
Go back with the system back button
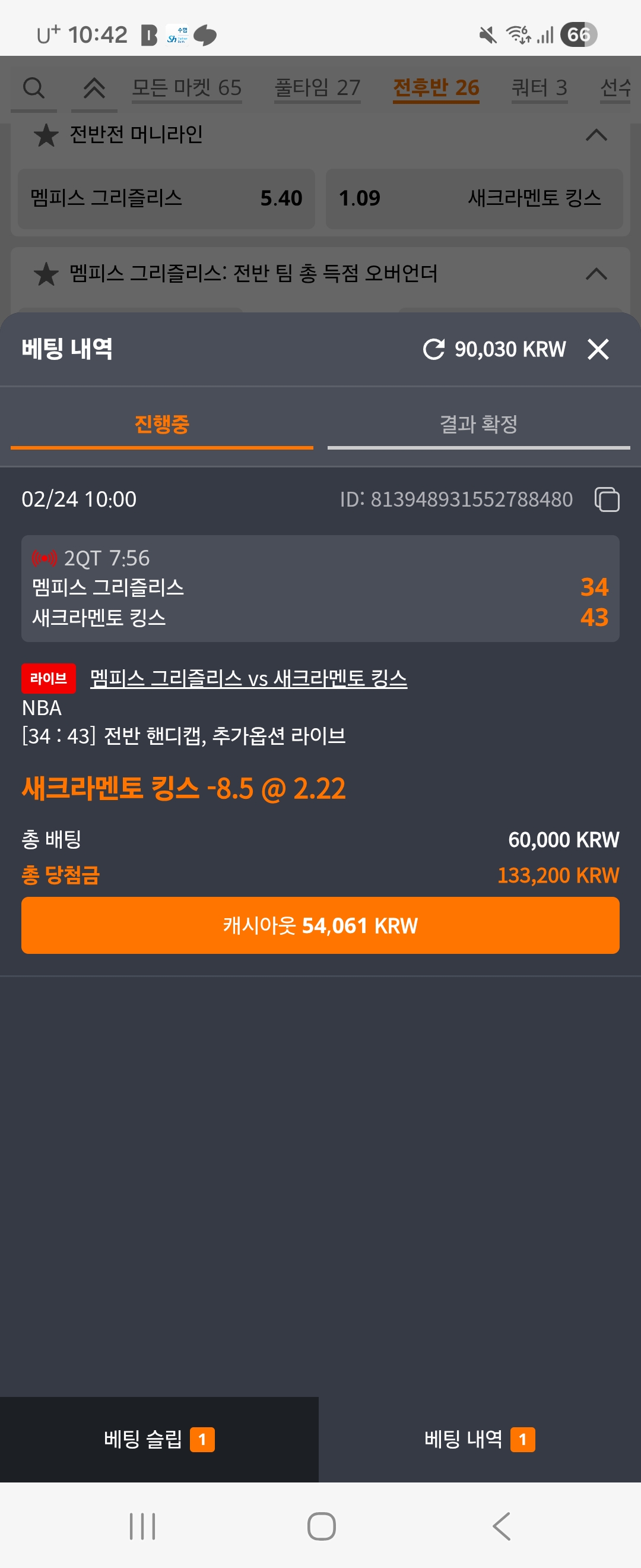pyautogui.click(x=501, y=1526)
